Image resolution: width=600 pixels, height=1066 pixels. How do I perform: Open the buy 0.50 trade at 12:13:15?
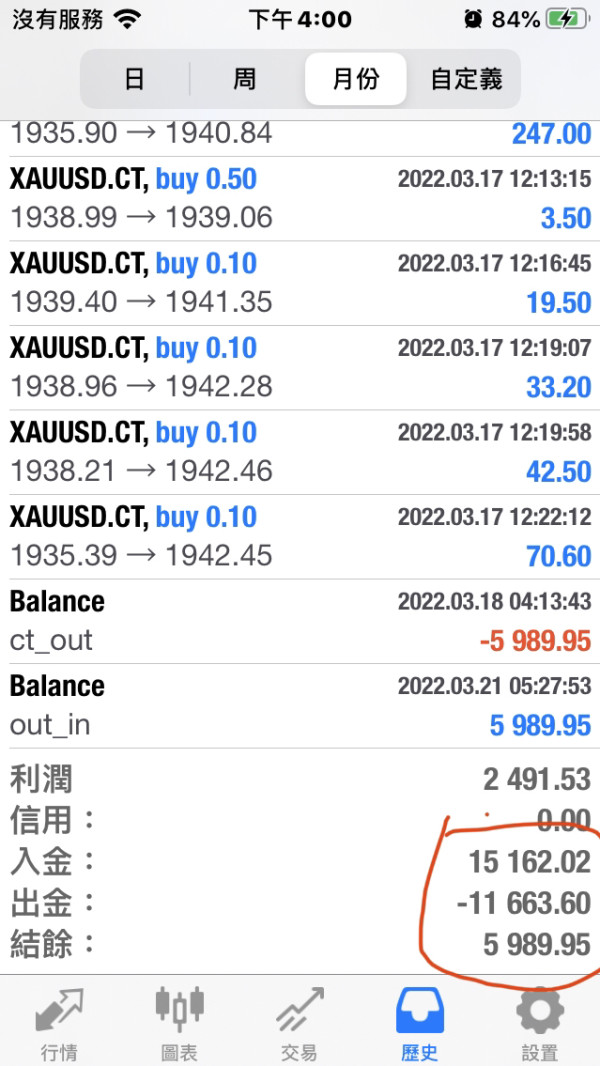[300, 199]
